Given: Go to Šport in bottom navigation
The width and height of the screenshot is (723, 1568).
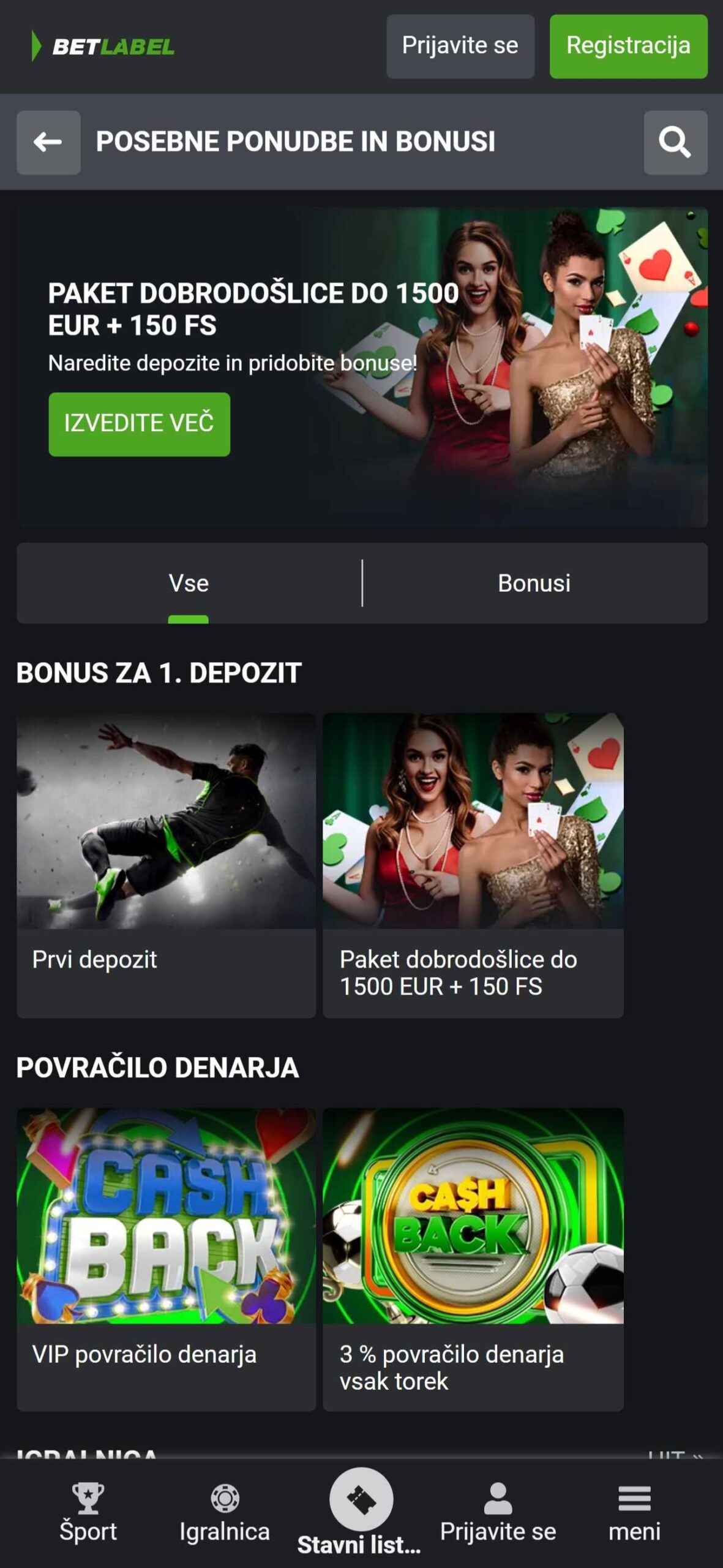Looking at the screenshot, I should pyautogui.click(x=88, y=1512).
